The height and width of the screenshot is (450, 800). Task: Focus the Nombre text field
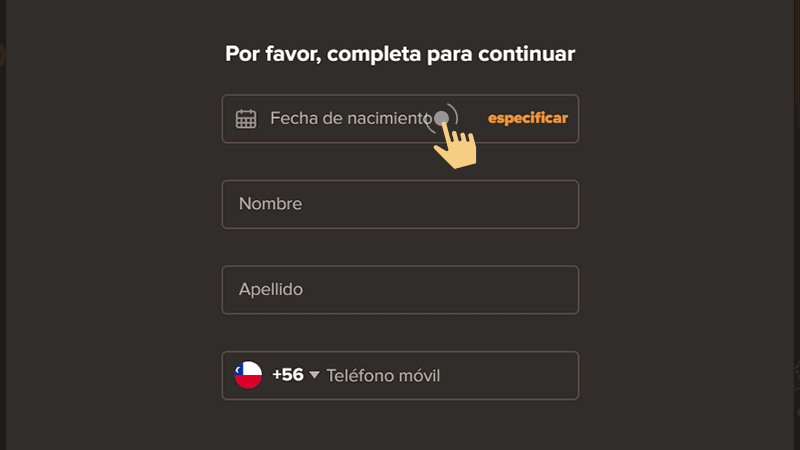(400, 204)
